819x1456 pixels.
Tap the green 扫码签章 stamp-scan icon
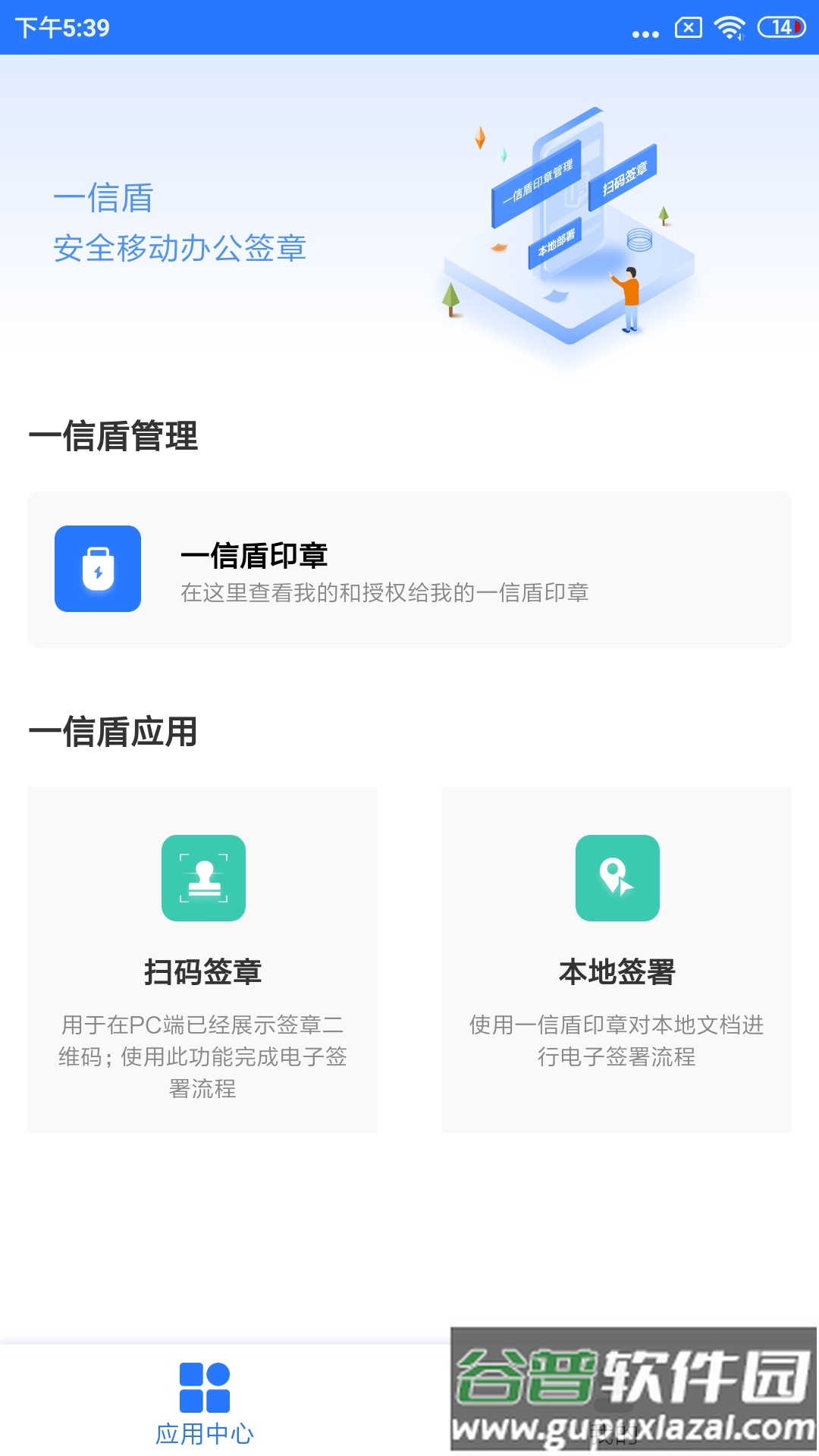[x=202, y=877]
